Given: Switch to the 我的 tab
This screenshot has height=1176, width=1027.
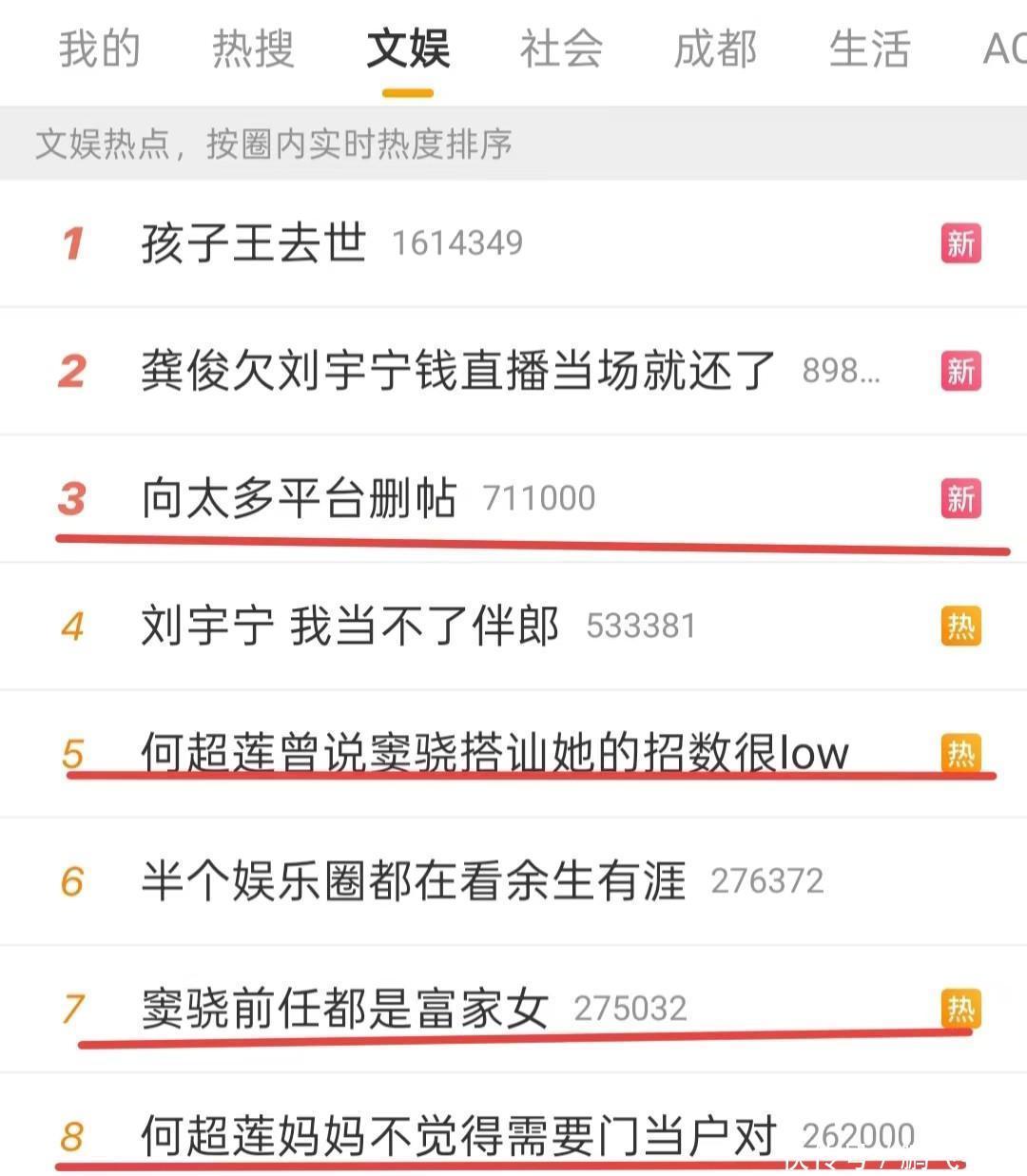Looking at the screenshot, I should (99, 49).
